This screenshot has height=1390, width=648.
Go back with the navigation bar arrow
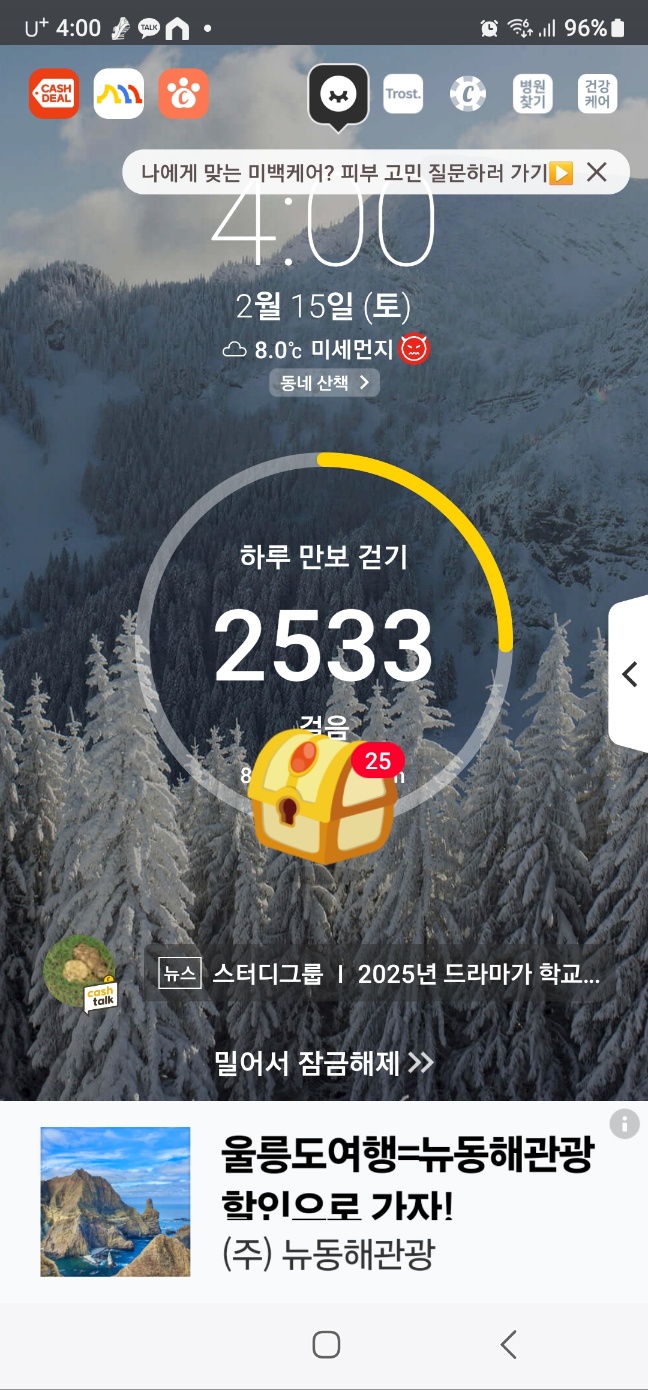[x=508, y=1345]
